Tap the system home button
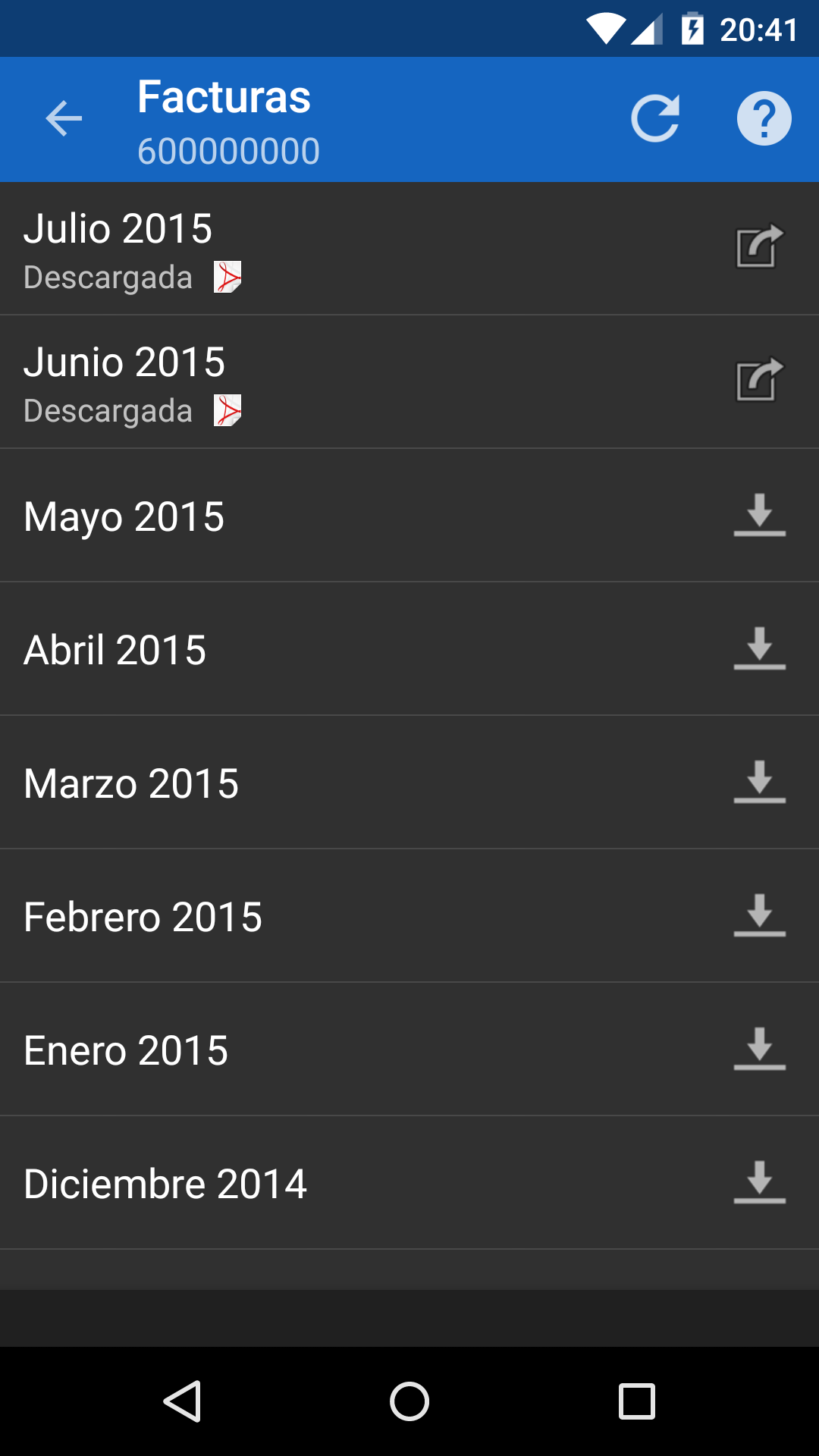This screenshot has width=819, height=1456. pyautogui.click(x=409, y=1401)
